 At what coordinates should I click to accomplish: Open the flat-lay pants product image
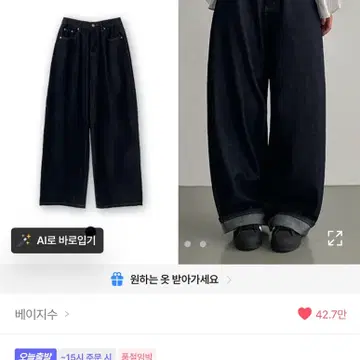(91, 113)
